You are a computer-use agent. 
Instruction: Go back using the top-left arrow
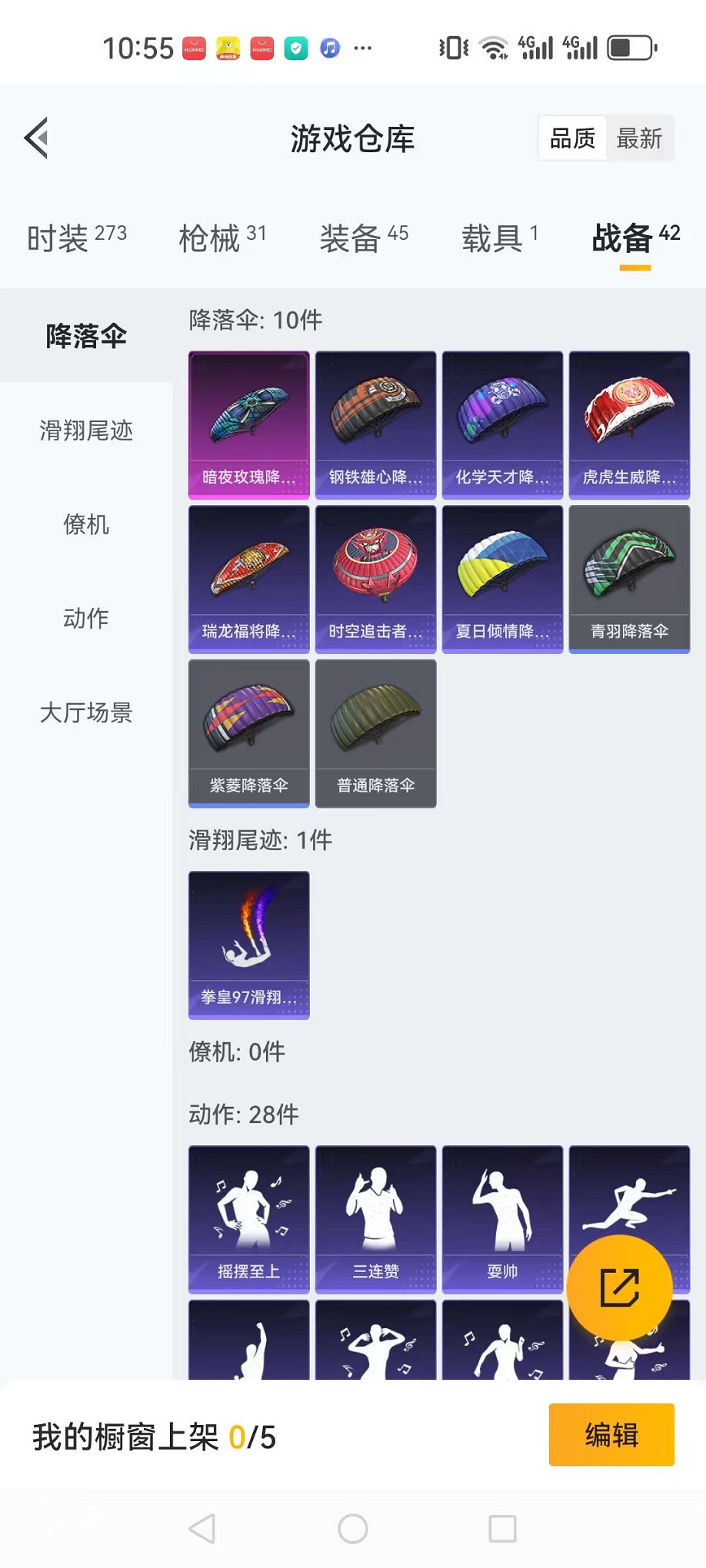pos(37,138)
